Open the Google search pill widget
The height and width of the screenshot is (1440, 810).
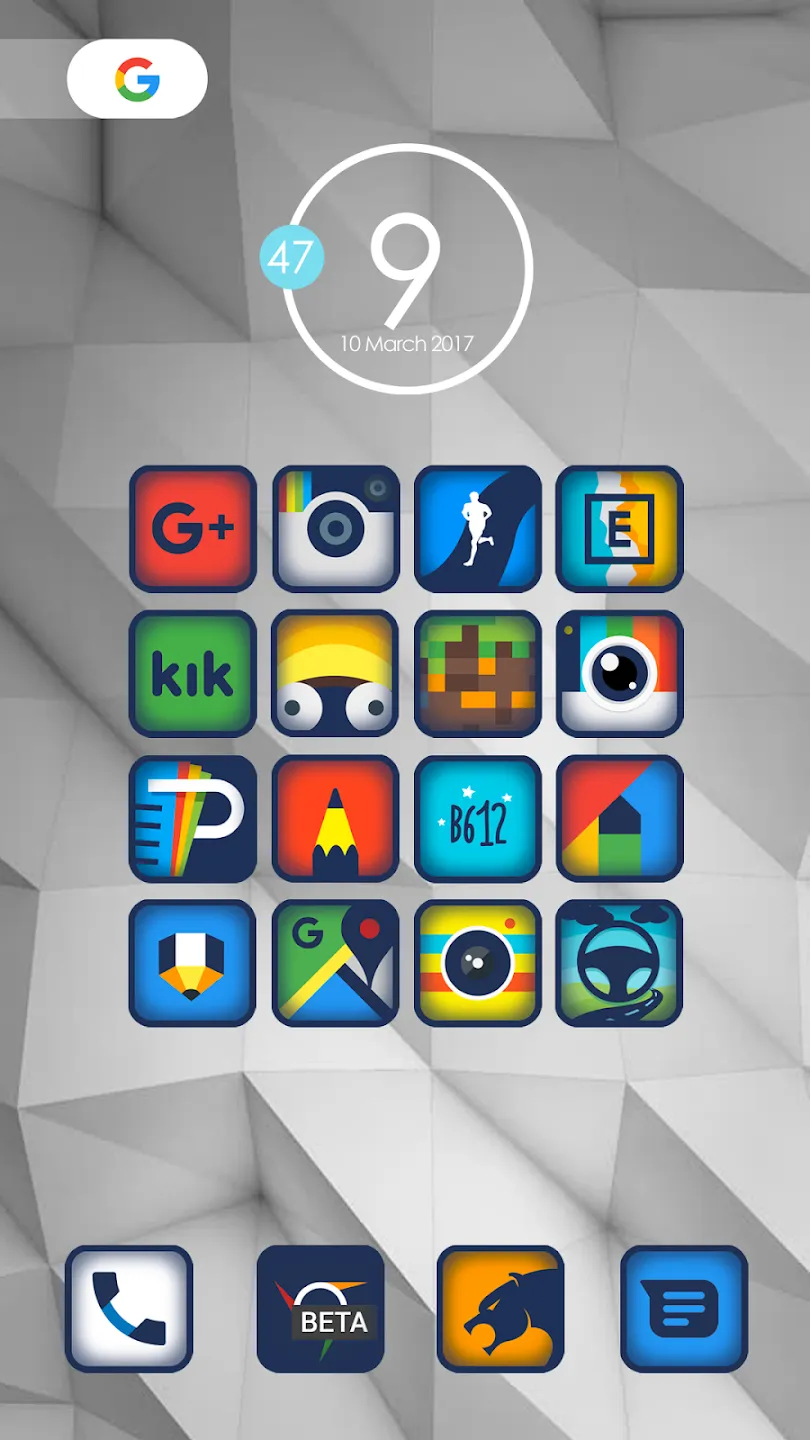coord(137,79)
